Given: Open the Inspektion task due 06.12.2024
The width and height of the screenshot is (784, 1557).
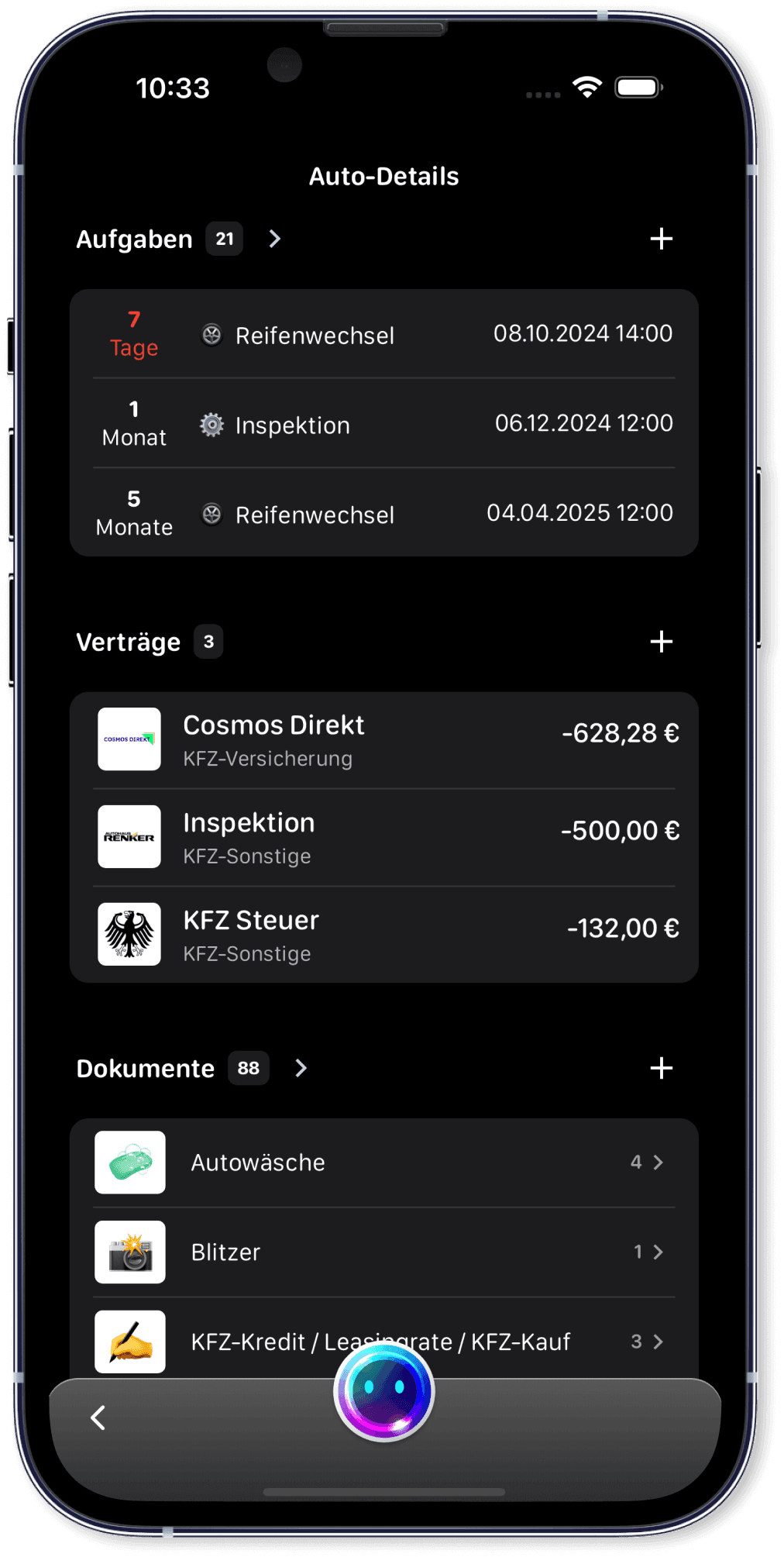Looking at the screenshot, I should coord(383,424).
